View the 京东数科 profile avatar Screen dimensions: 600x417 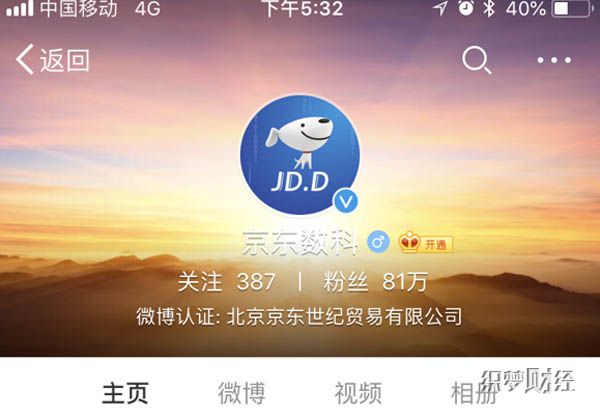tap(300, 156)
